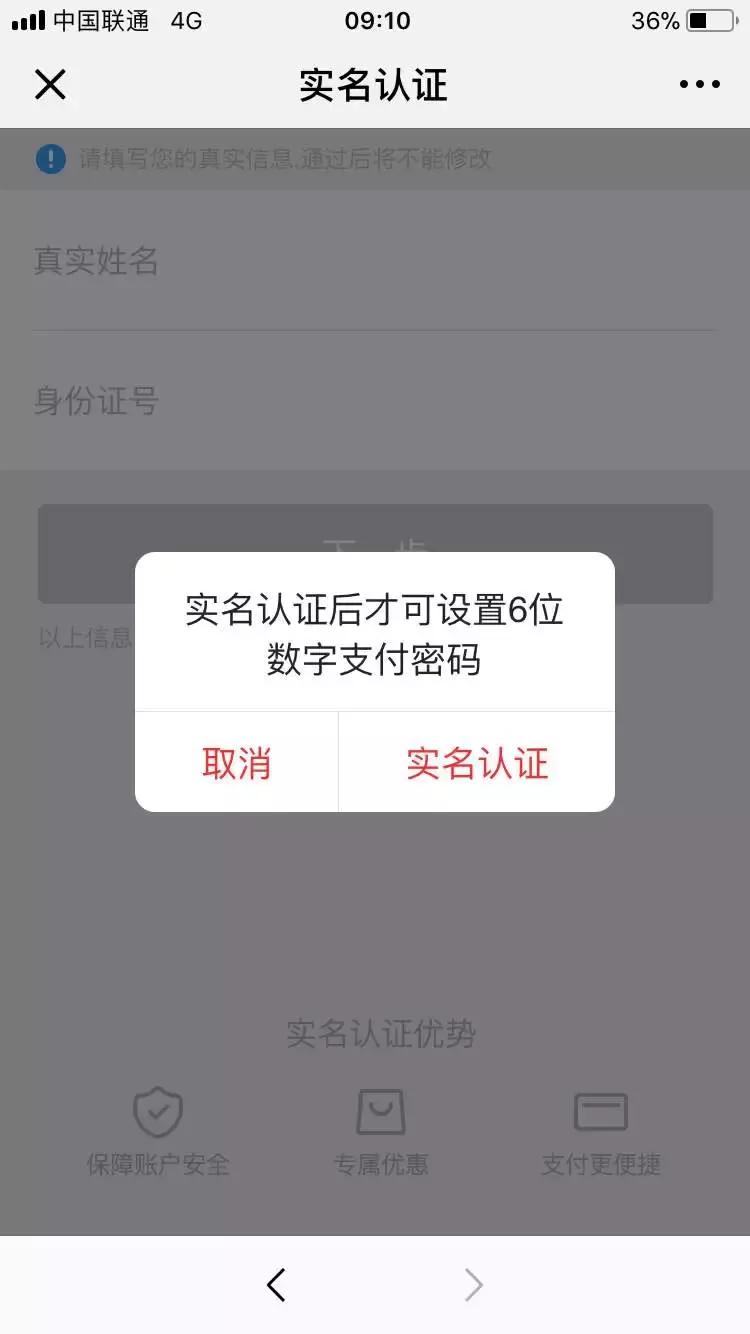Tap the X close icon at top left
The image size is (750, 1334).
coord(50,84)
